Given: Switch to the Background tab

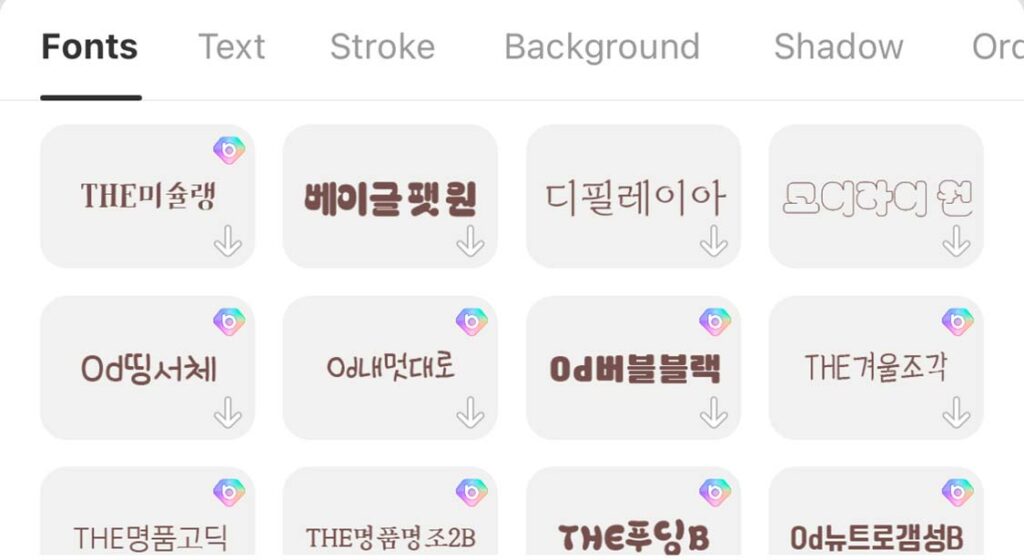Looking at the screenshot, I should click(601, 47).
